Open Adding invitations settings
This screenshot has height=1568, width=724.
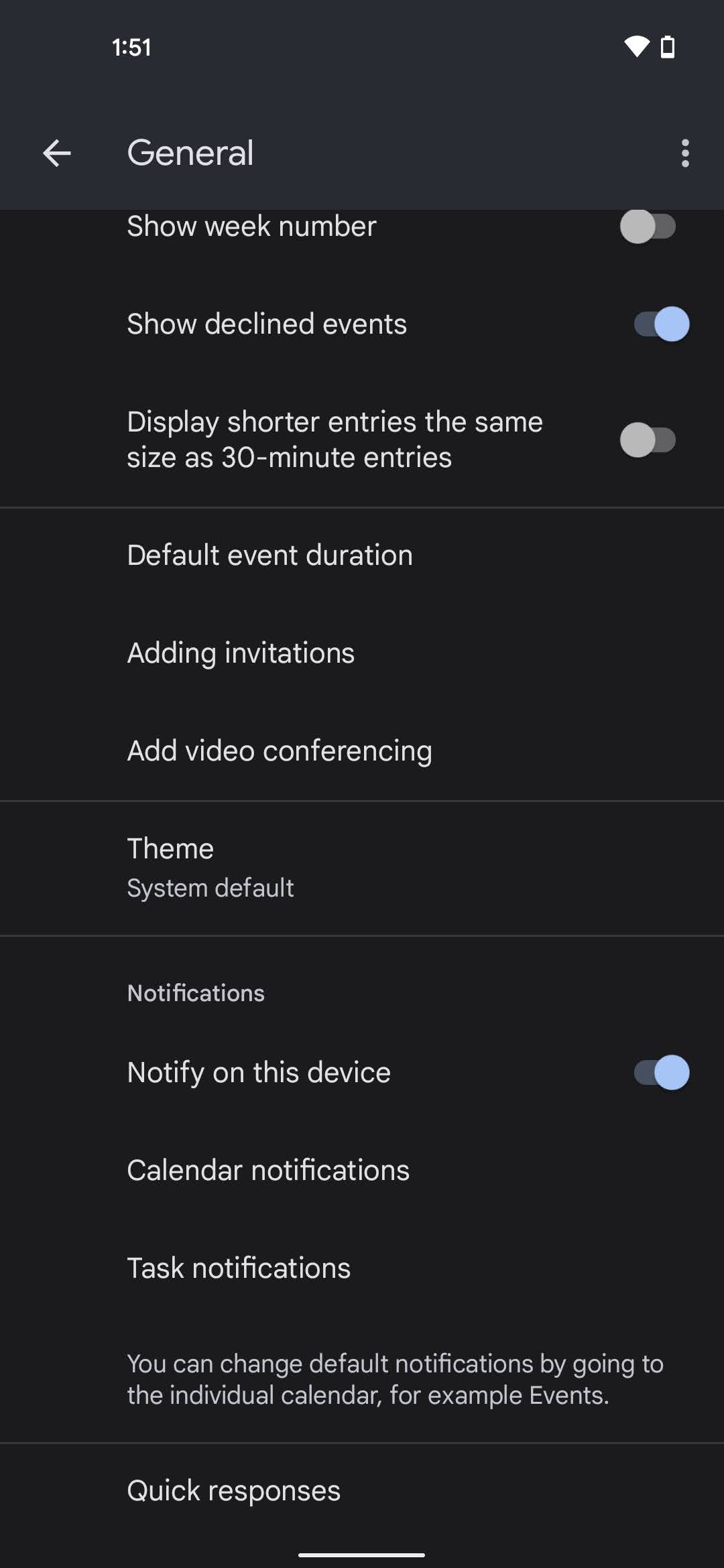pyautogui.click(x=241, y=653)
